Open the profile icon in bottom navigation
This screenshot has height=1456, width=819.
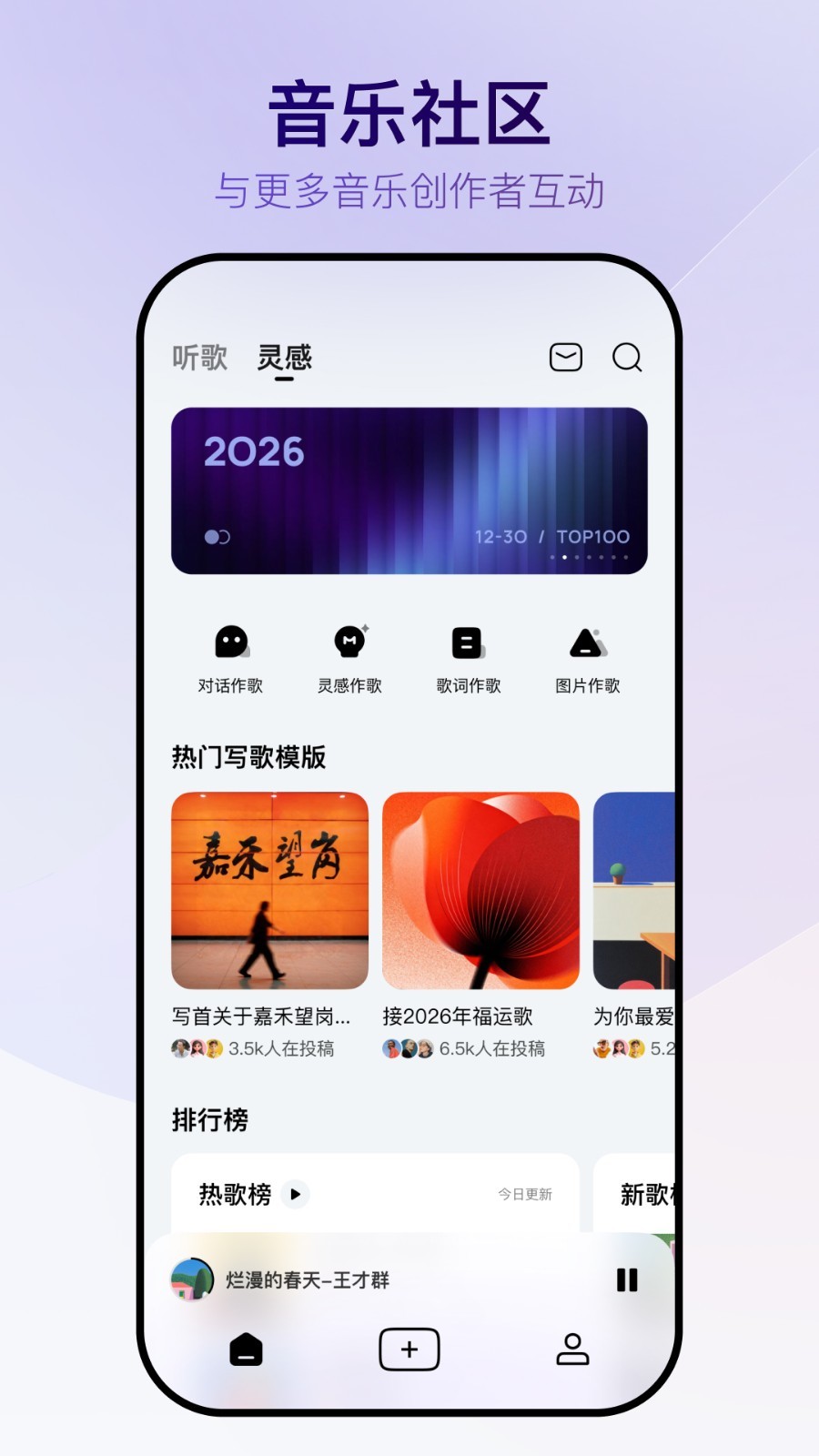point(573,1350)
